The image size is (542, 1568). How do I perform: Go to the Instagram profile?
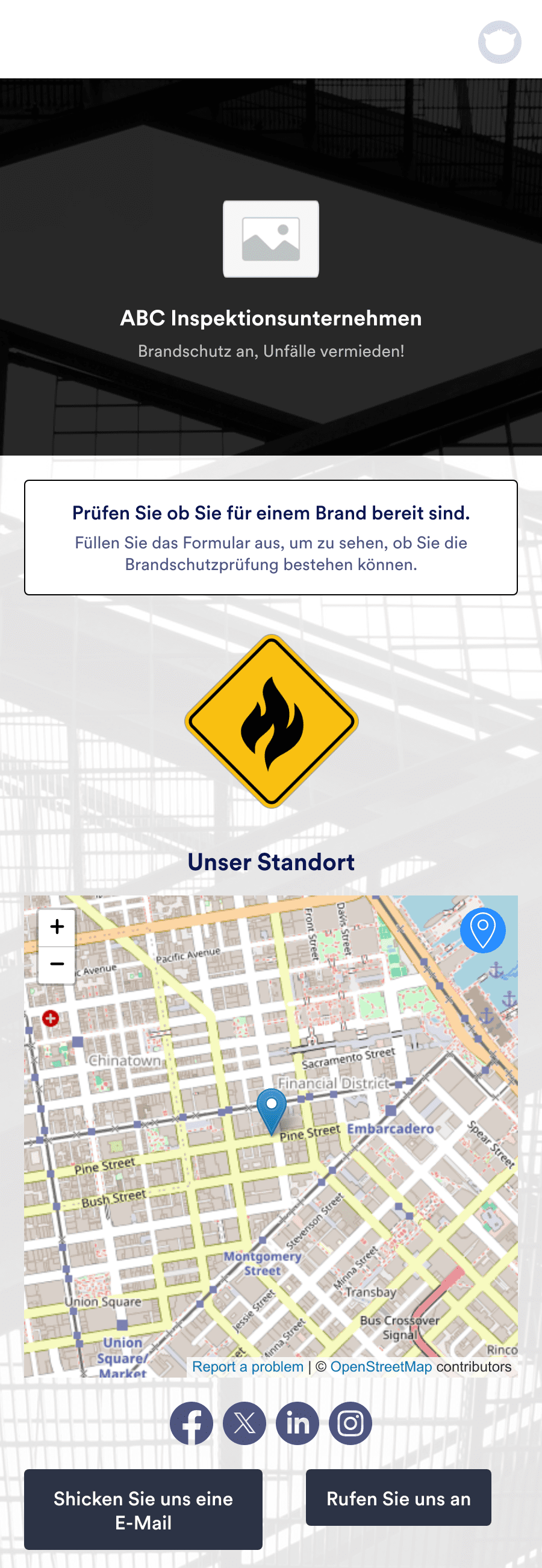[x=350, y=1423]
